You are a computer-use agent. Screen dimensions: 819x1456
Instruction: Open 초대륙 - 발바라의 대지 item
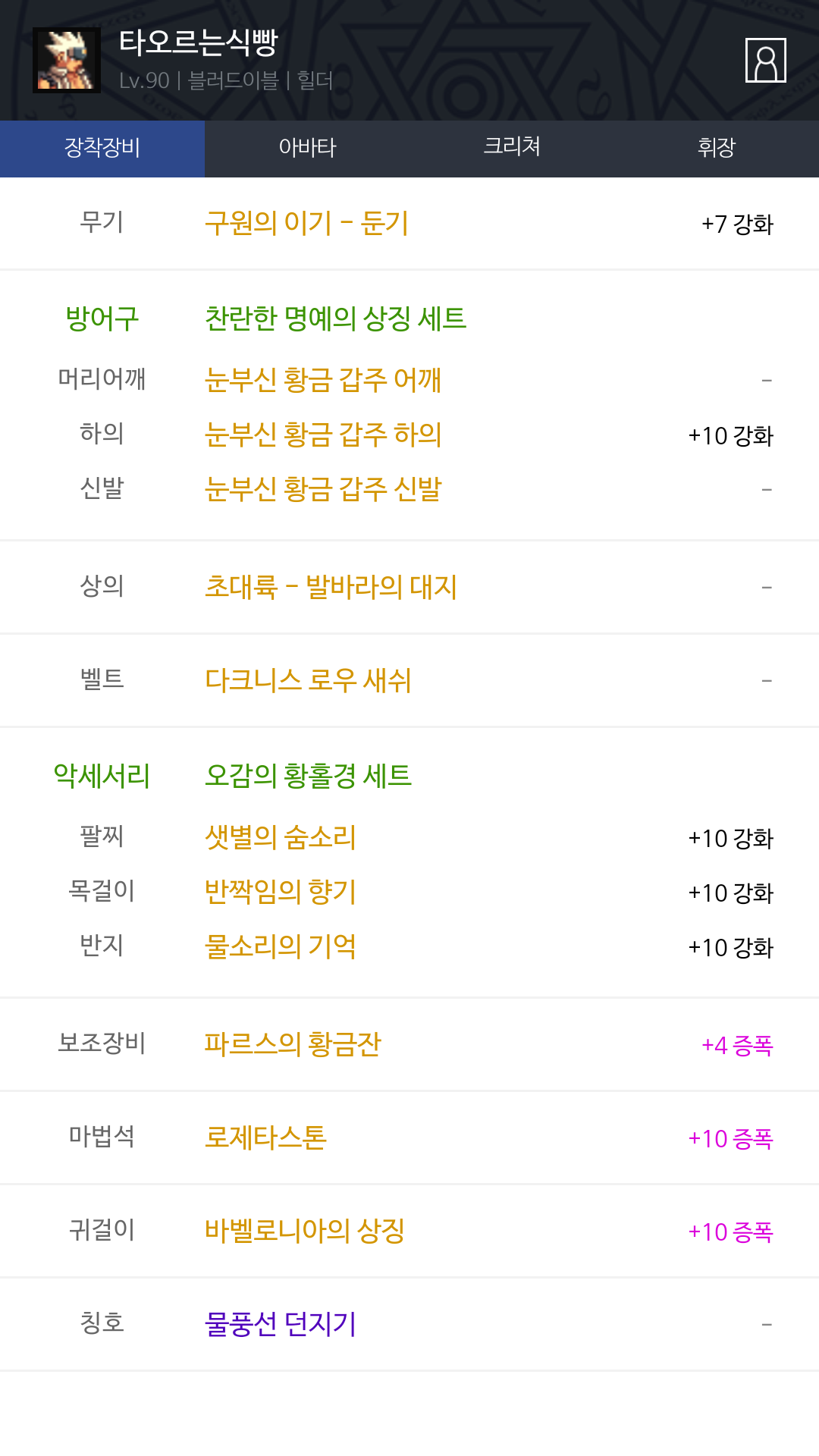click(331, 587)
